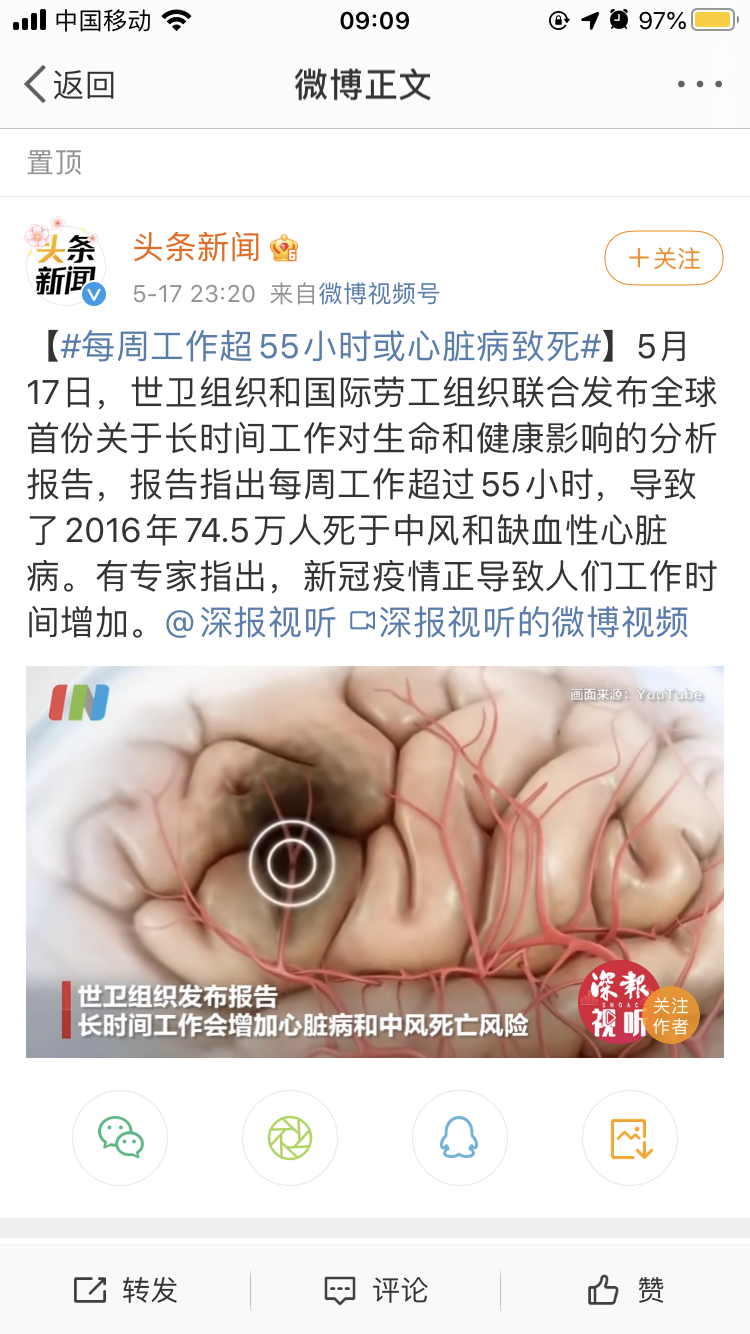
Task: Open the 头条新闻 account name
Action: tap(197, 247)
